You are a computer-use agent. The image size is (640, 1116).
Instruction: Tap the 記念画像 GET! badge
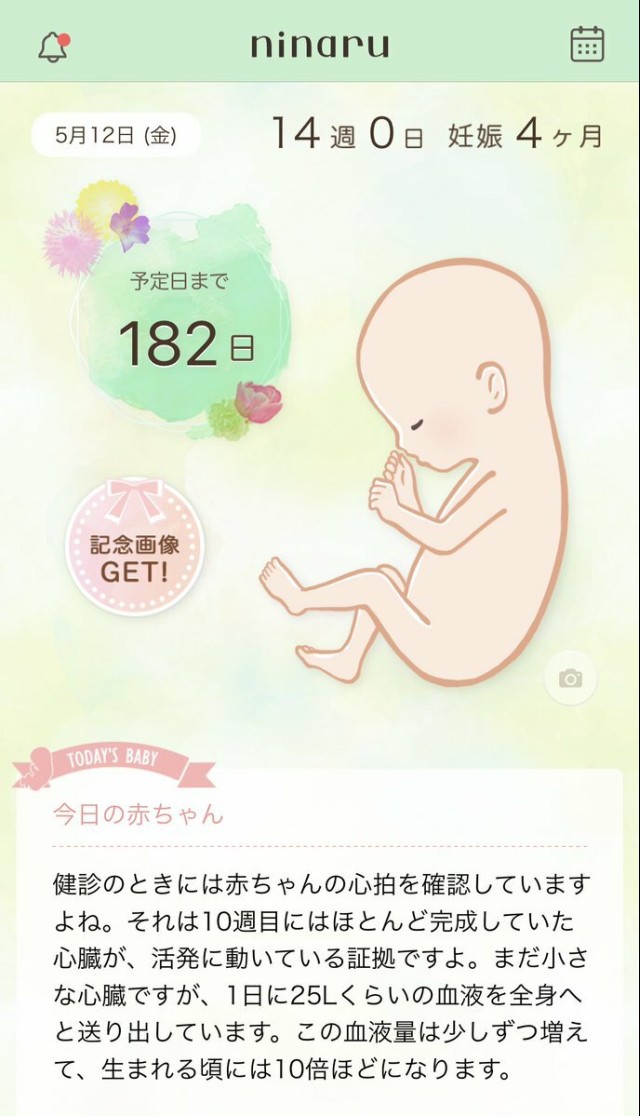click(135, 547)
